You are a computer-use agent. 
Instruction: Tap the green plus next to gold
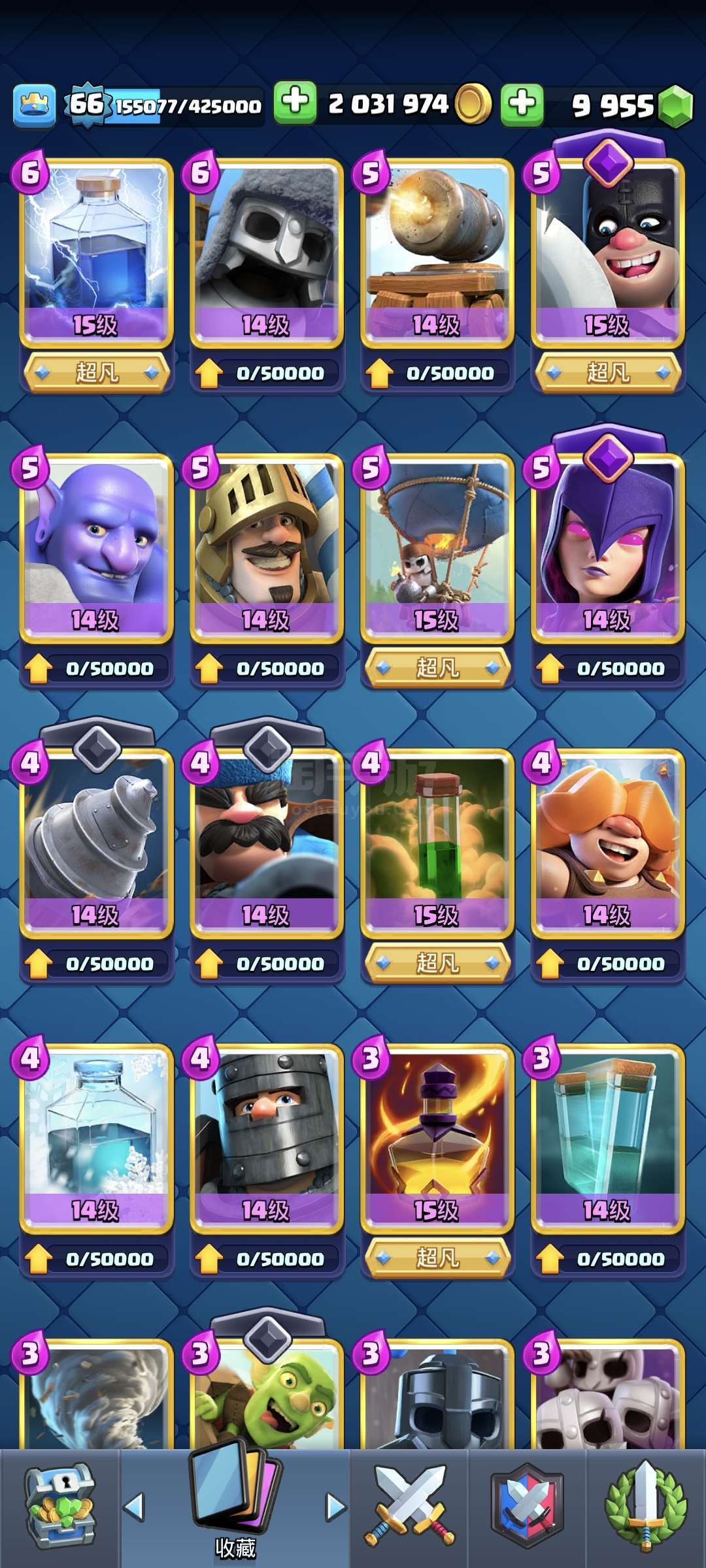[295, 103]
